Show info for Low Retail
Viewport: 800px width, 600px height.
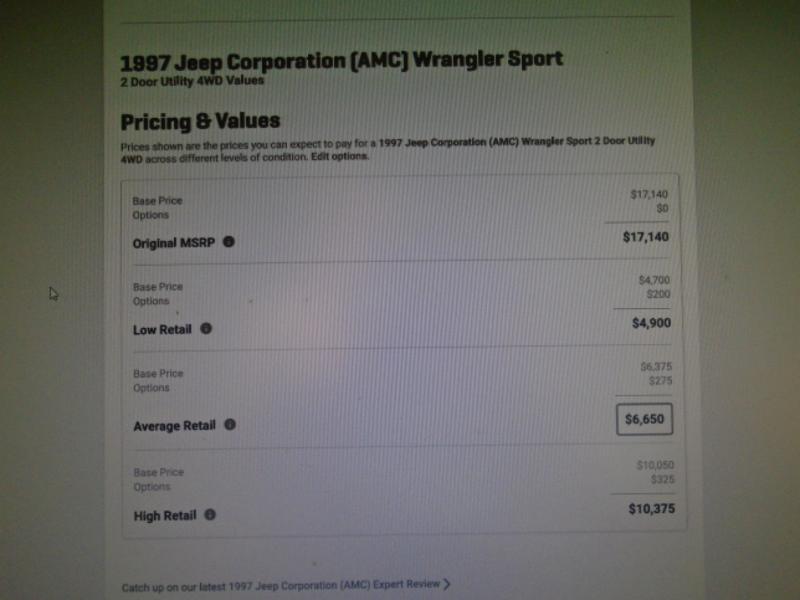pyautogui.click(x=206, y=328)
